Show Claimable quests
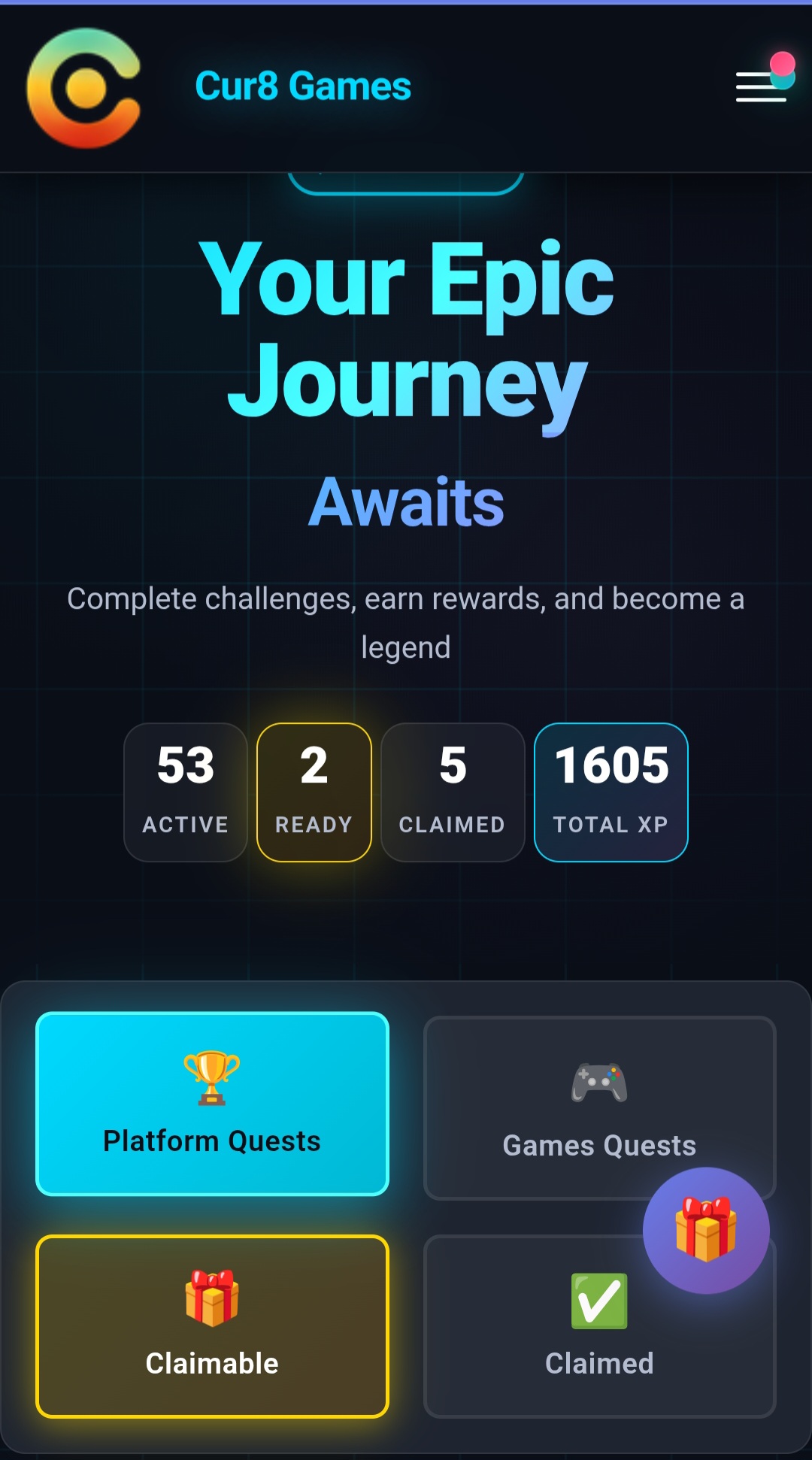The image size is (812, 1460). click(212, 1326)
